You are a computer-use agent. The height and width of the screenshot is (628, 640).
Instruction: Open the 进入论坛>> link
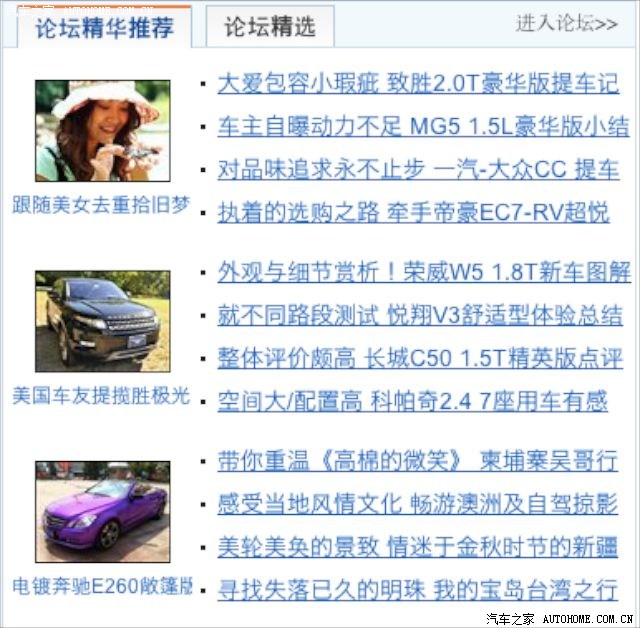(x=566, y=23)
